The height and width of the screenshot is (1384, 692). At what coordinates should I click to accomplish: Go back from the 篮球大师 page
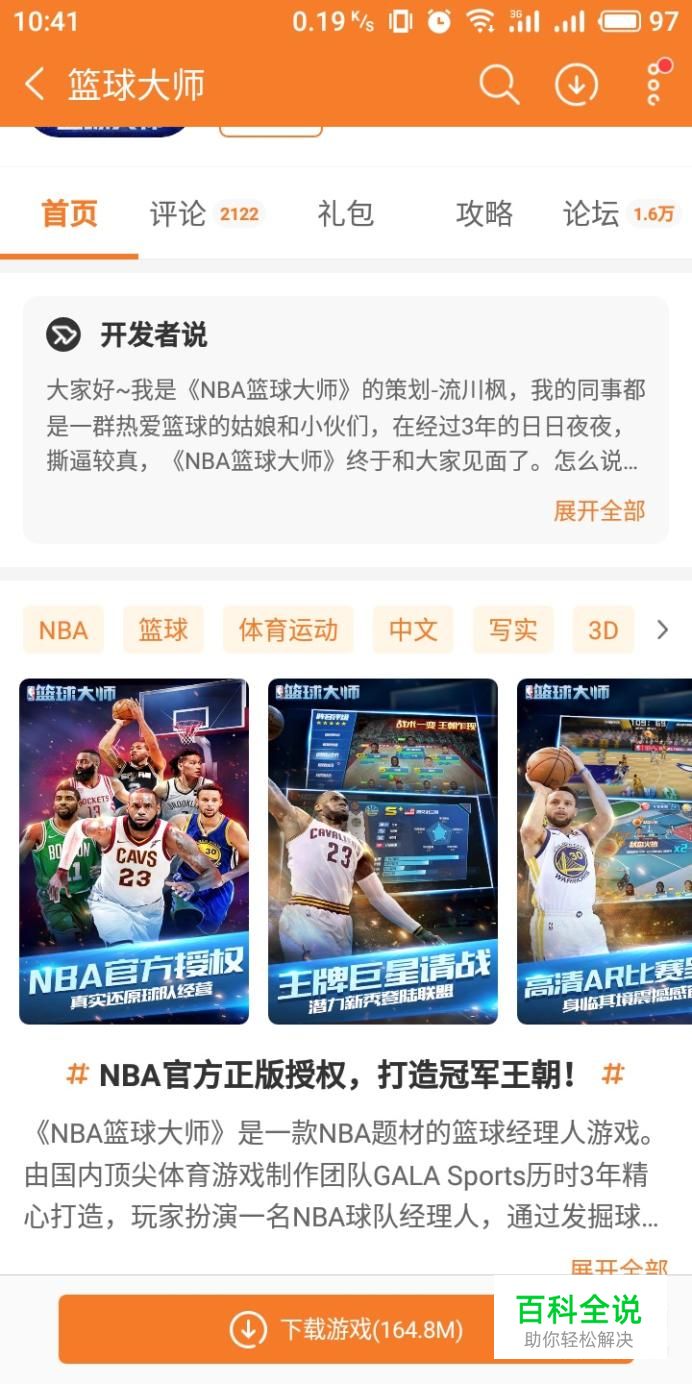coord(35,85)
